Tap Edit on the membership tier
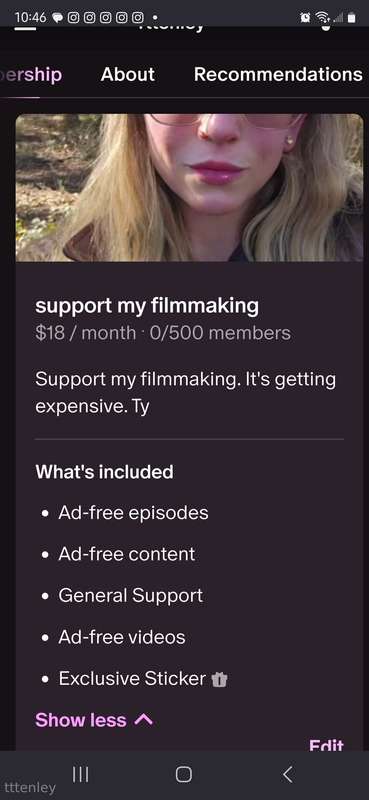The image size is (369, 800). (x=327, y=745)
